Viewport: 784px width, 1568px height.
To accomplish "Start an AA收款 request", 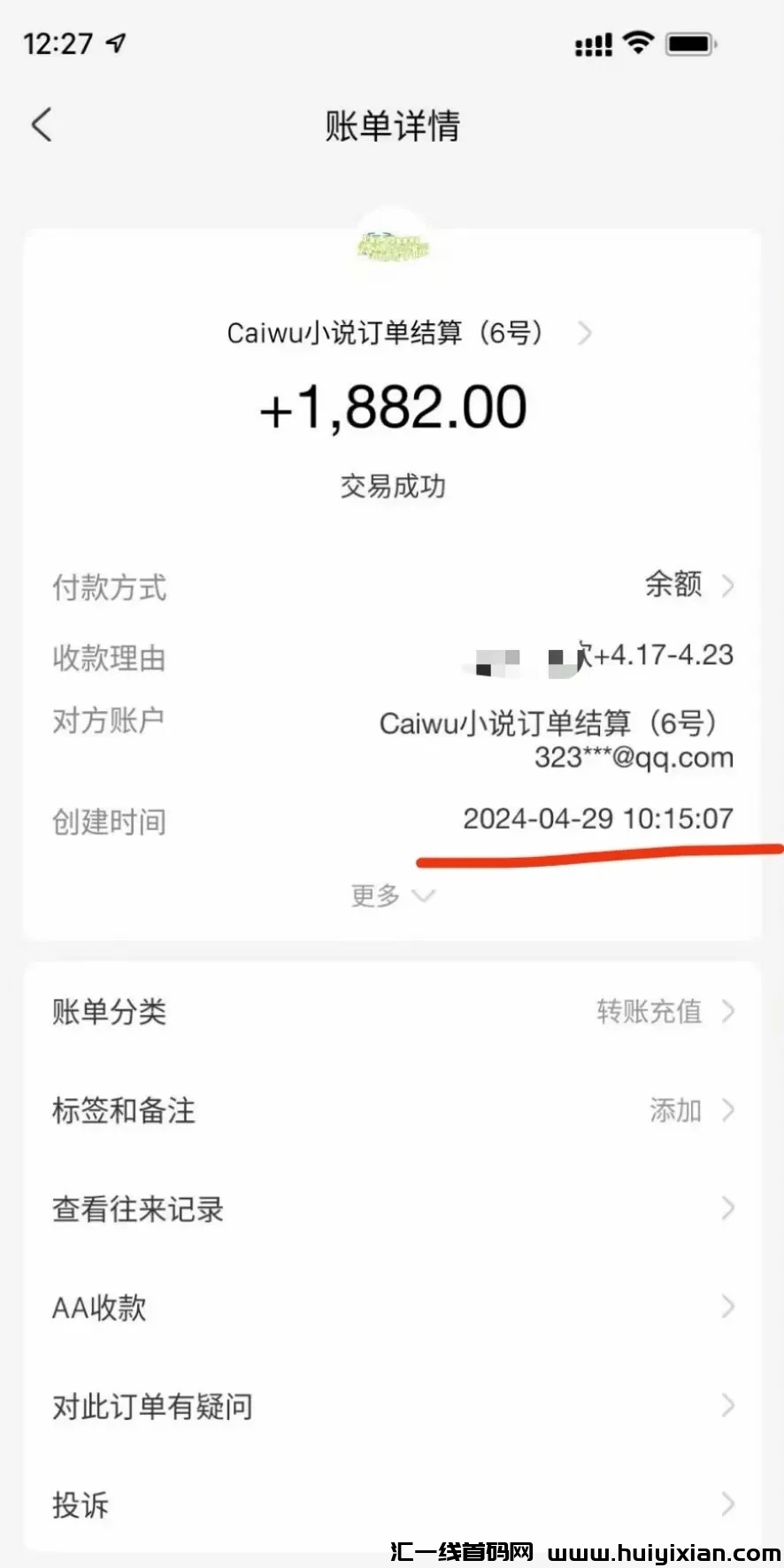I will pyautogui.click(x=392, y=1307).
